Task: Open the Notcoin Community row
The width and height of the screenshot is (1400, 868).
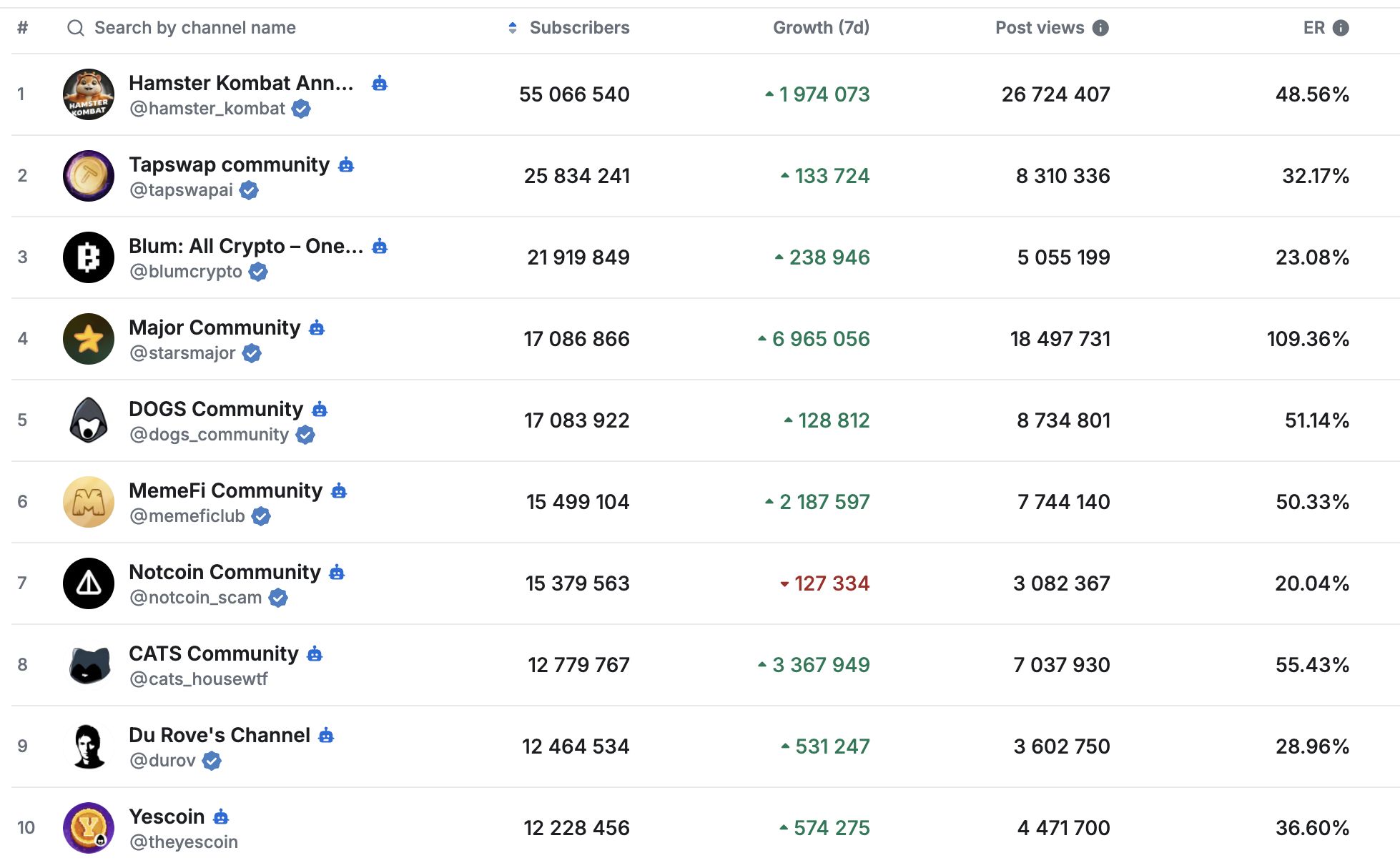Action: coord(225,573)
